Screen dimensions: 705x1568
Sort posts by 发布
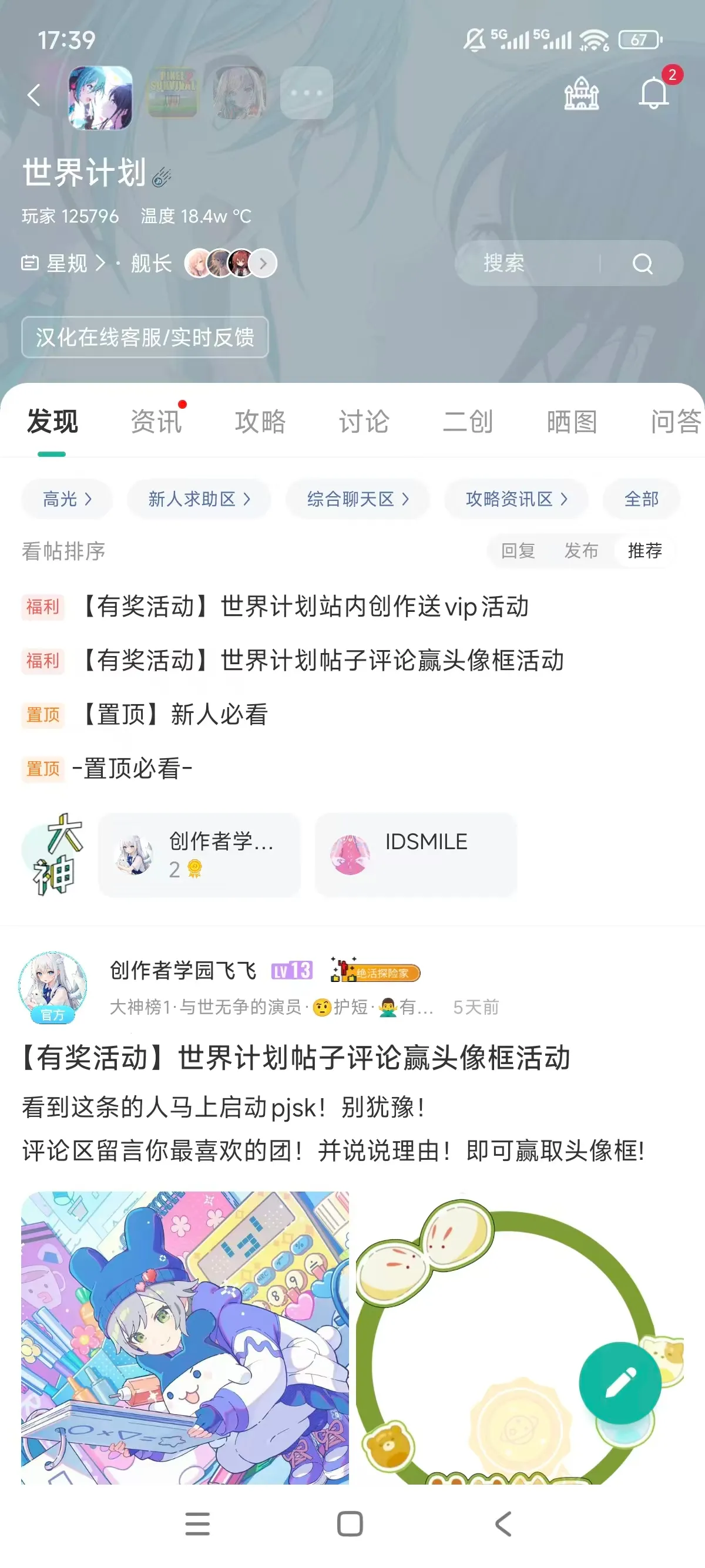[x=581, y=551]
